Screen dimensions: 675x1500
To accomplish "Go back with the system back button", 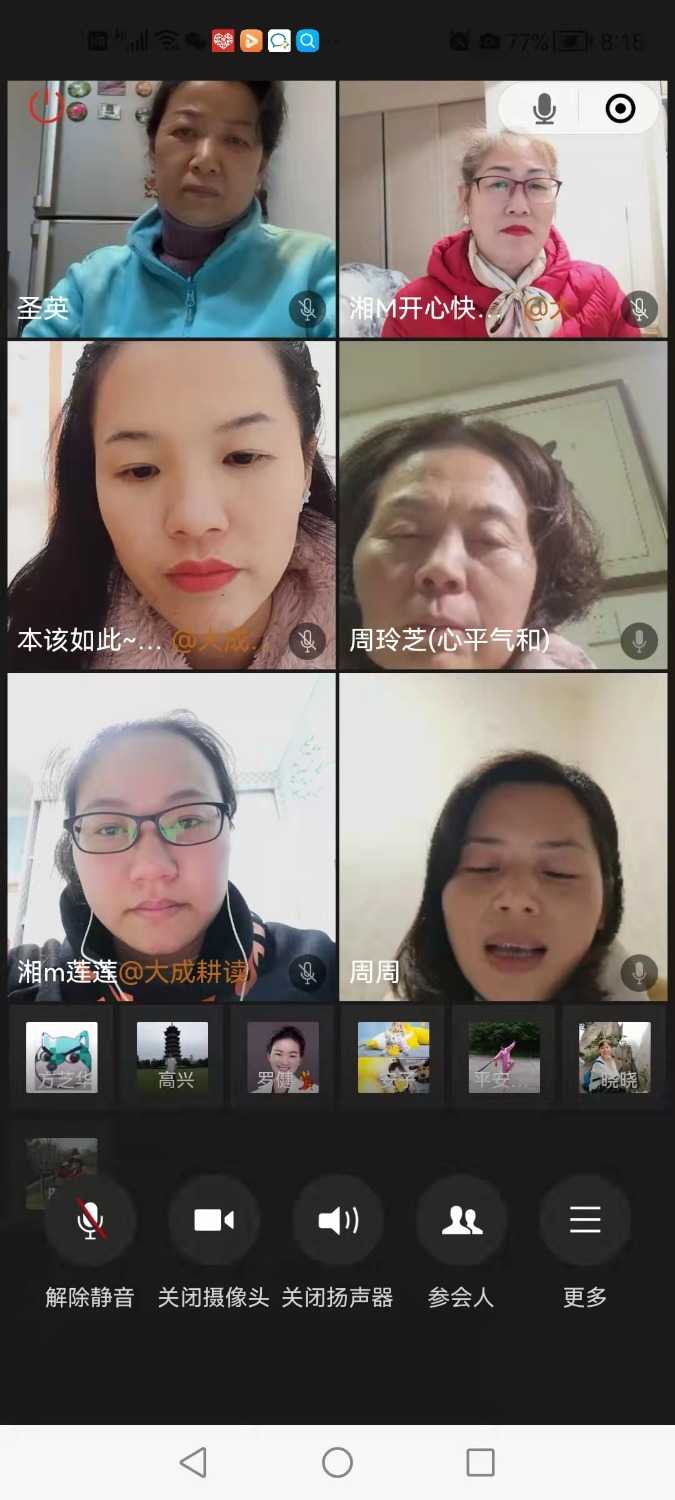I will coord(193,1462).
